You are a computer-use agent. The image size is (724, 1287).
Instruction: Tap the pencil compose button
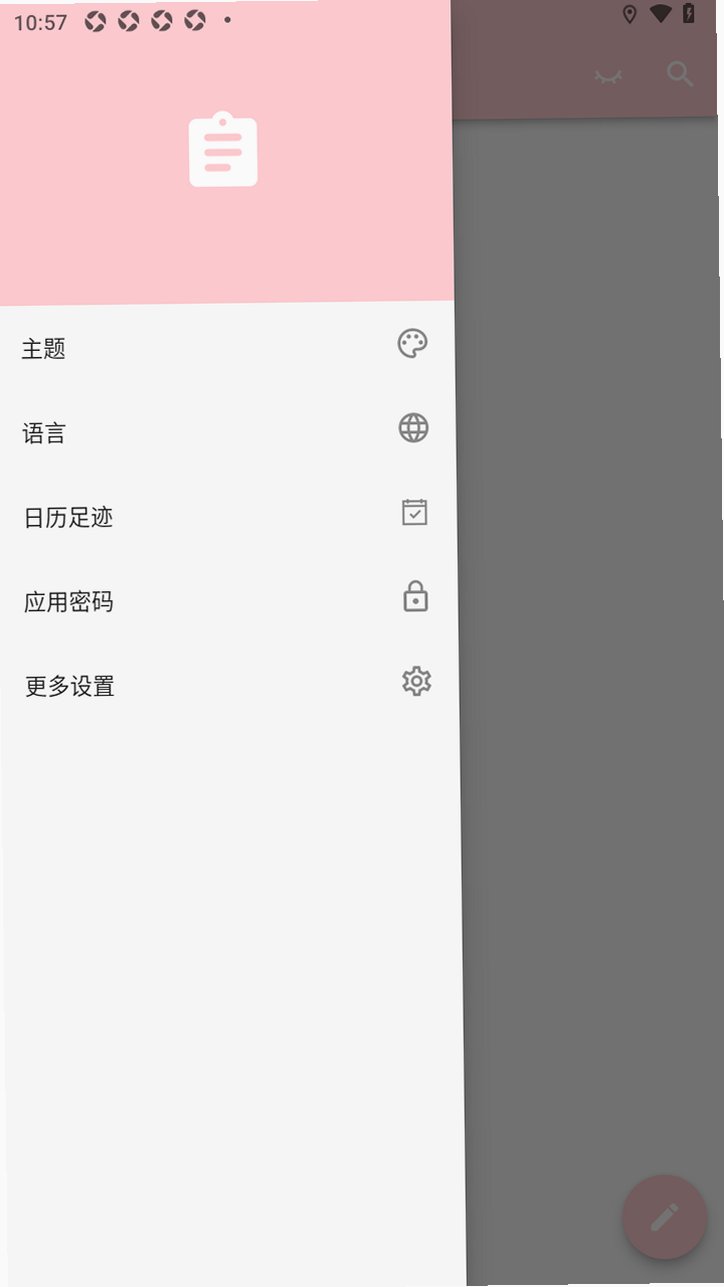point(664,1216)
